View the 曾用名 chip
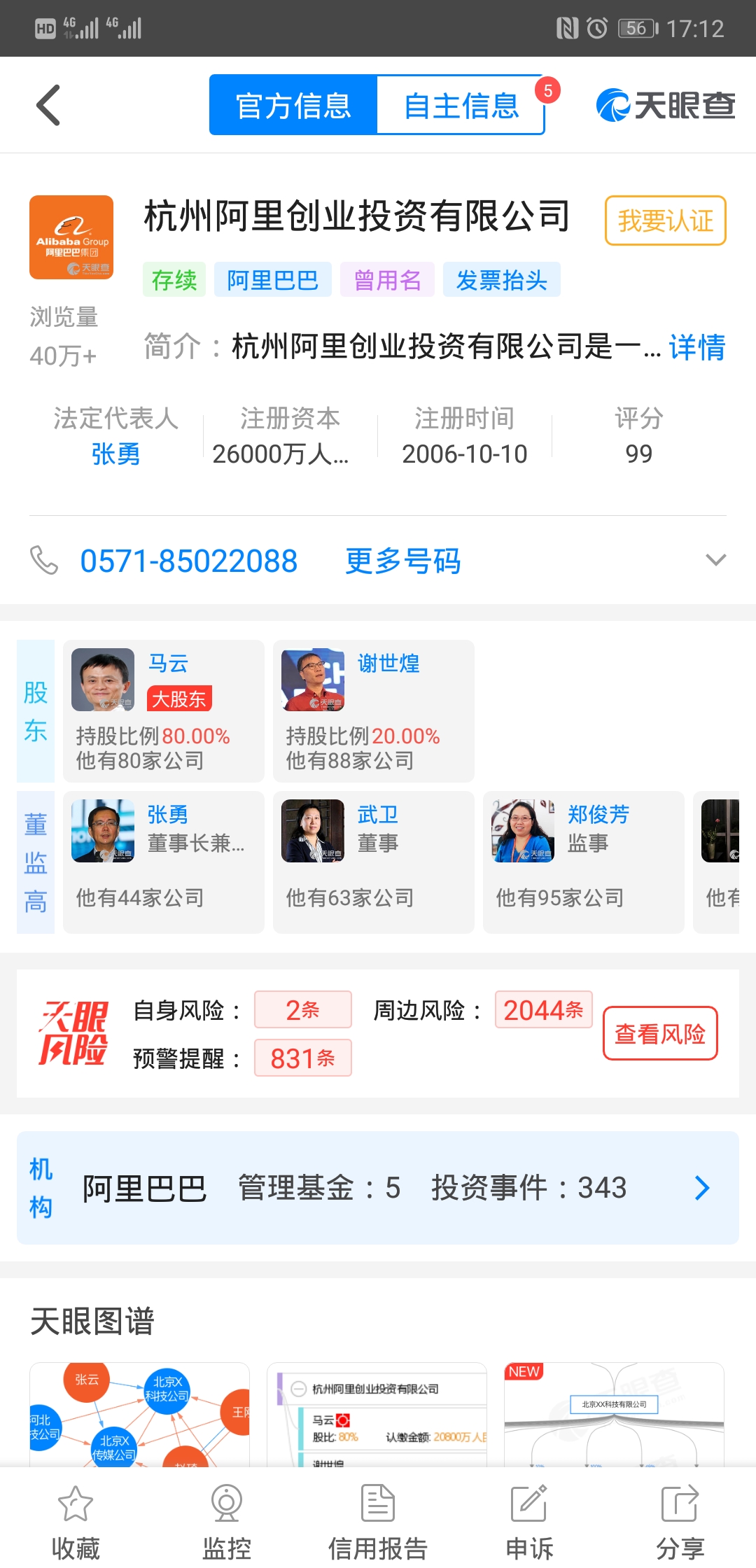Image resolution: width=756 pixels, height=1568 pixels. (x=387, y=280)
